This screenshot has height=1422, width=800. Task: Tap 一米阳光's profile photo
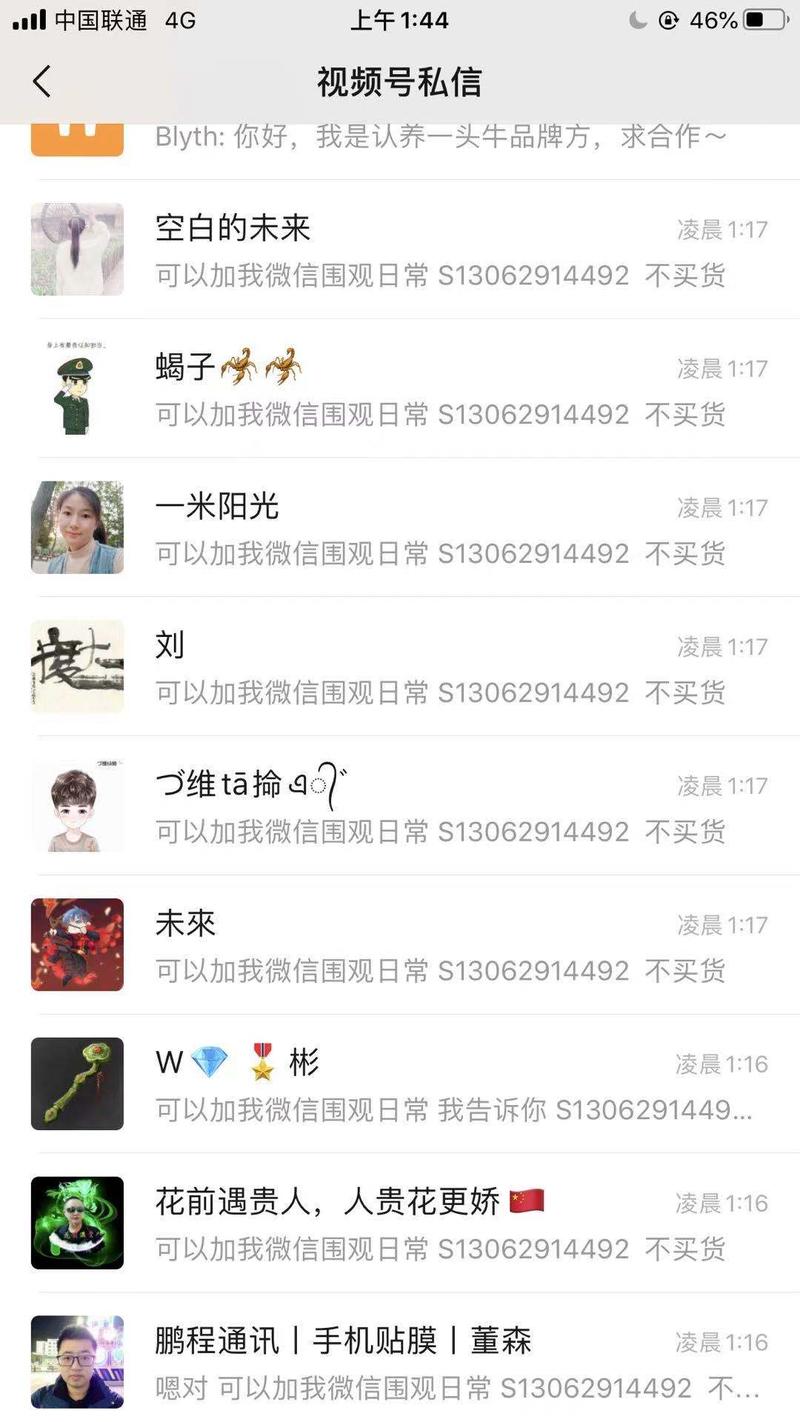coord(77,526)
